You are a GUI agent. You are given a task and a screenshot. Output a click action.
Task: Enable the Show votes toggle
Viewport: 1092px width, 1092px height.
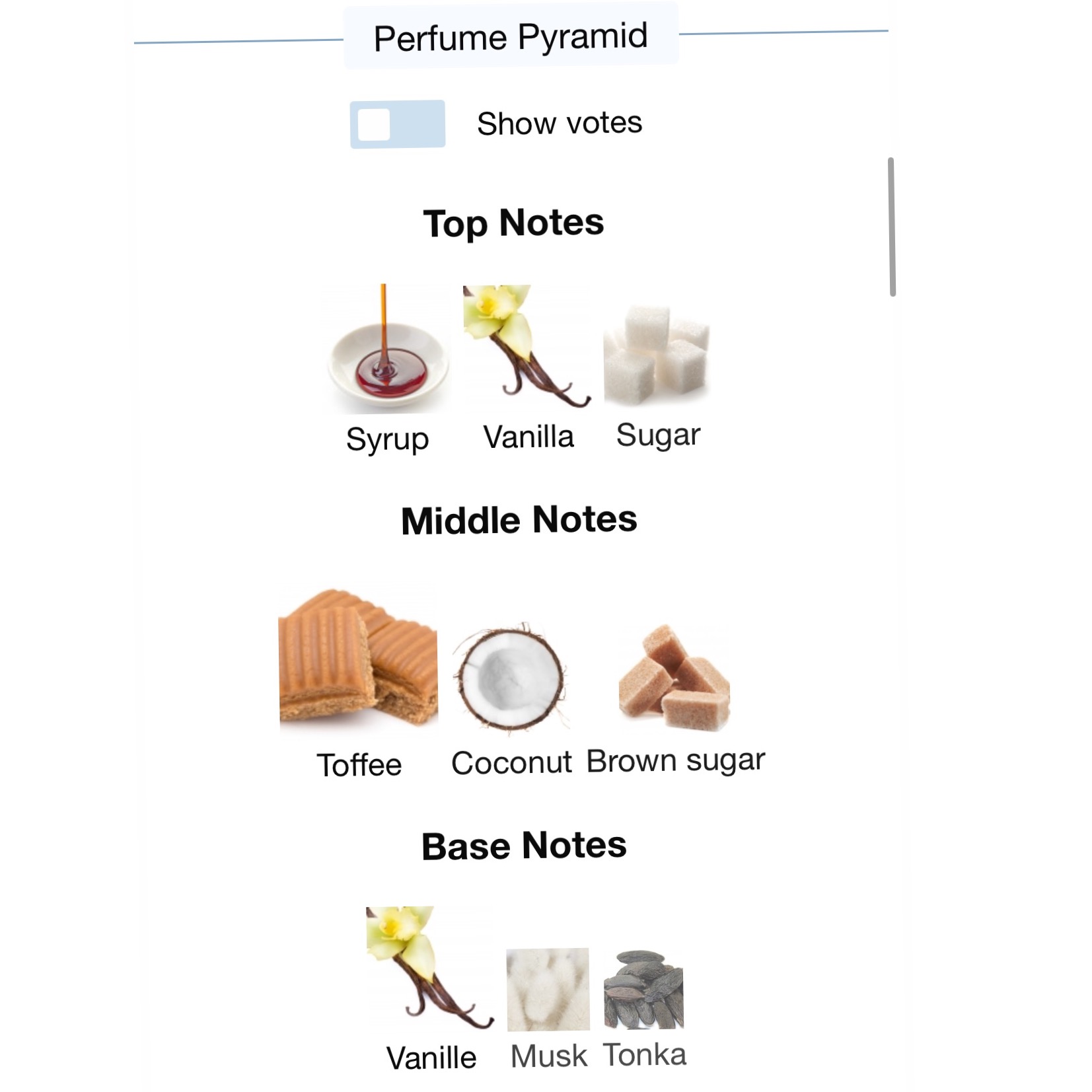pyautogui.click(x=397, y=124)
